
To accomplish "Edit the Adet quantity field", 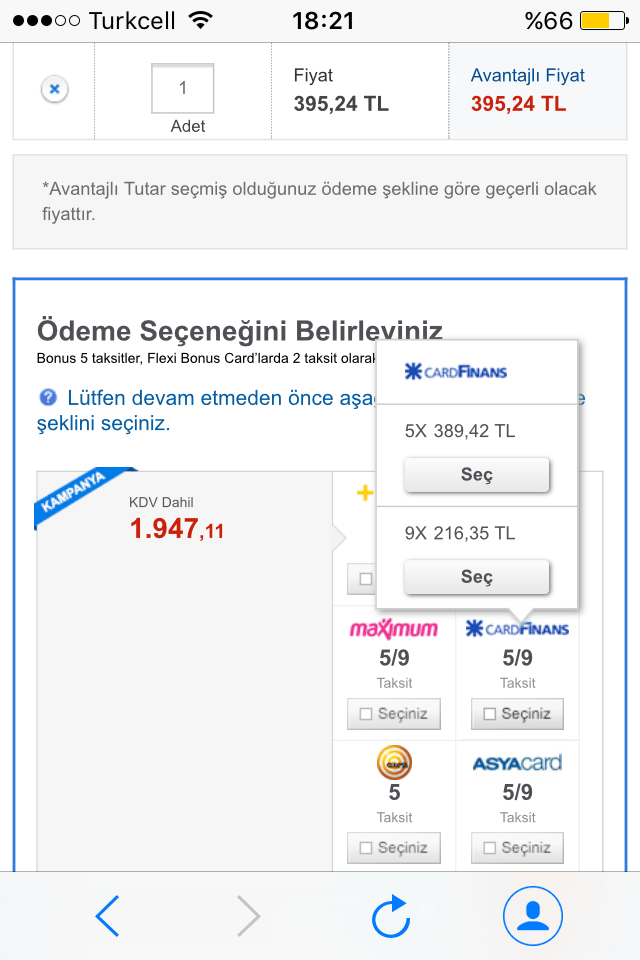I will click(182, 89).
